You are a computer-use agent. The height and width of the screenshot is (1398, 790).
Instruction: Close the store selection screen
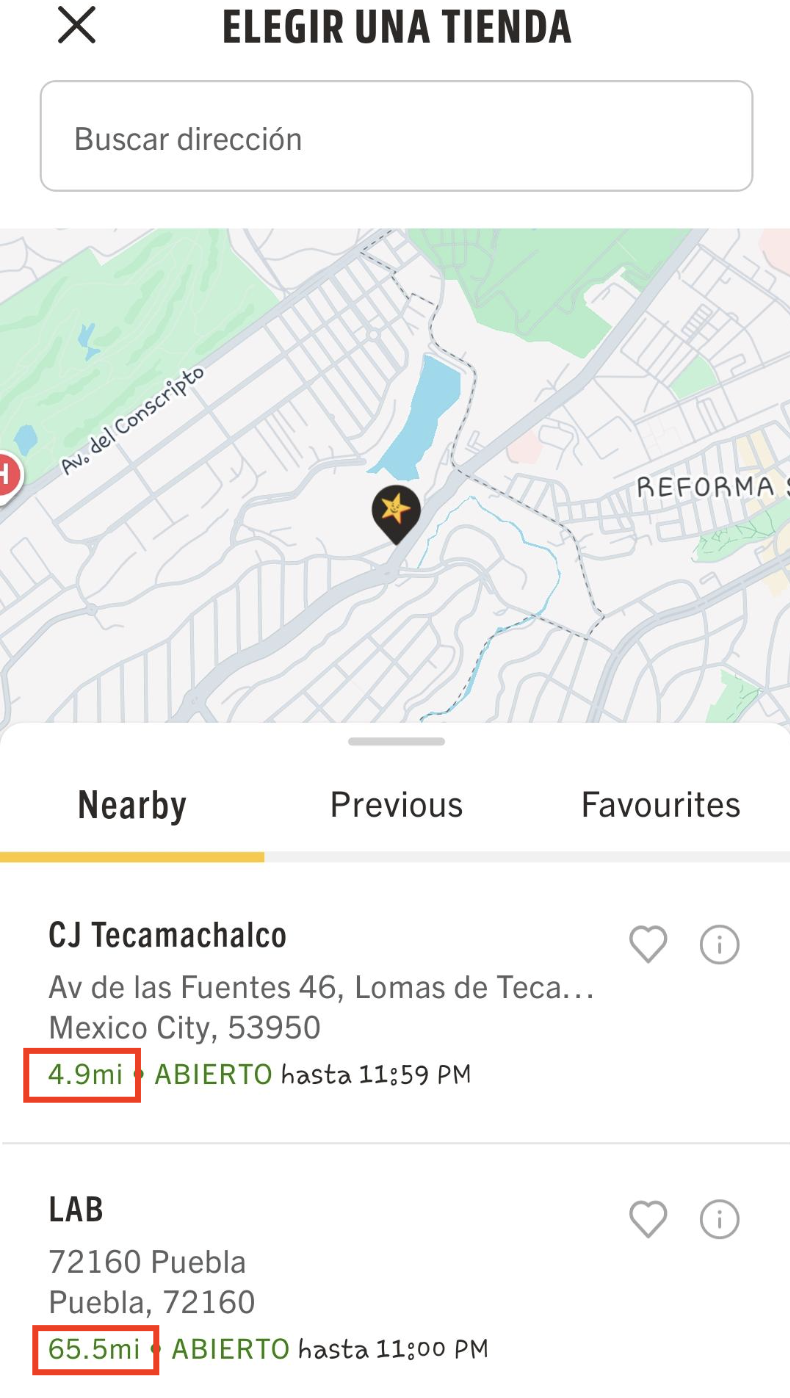(x=76, y=26)
